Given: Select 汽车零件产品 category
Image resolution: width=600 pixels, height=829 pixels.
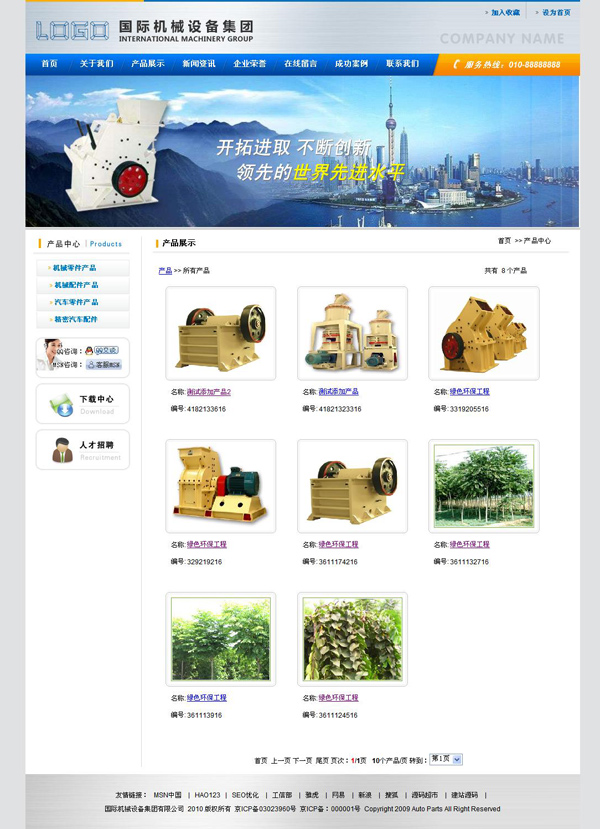Looking at the screenshot, I should [76, 302].
